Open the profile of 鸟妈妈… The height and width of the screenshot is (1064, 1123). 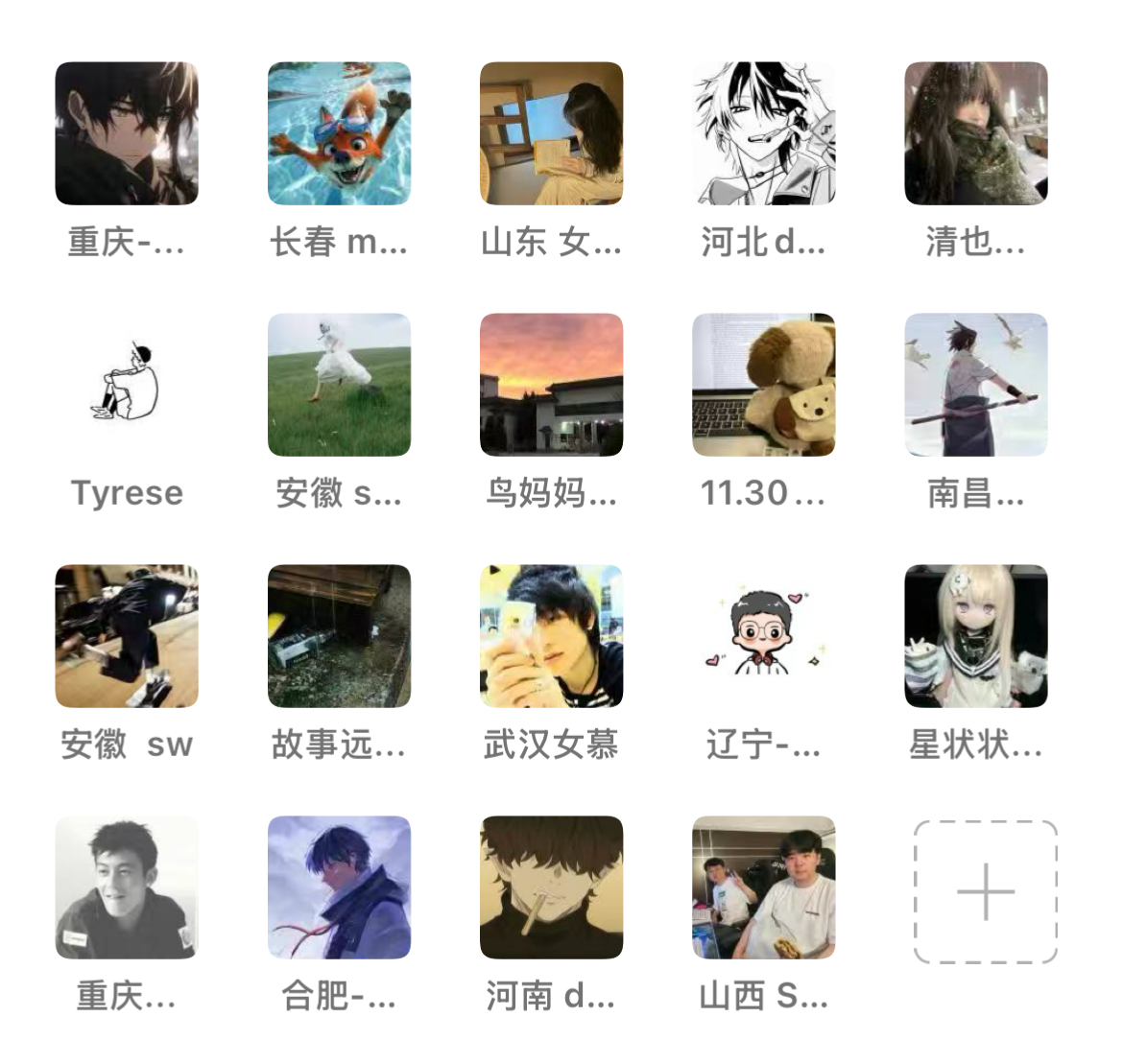[x=551, y=385]
